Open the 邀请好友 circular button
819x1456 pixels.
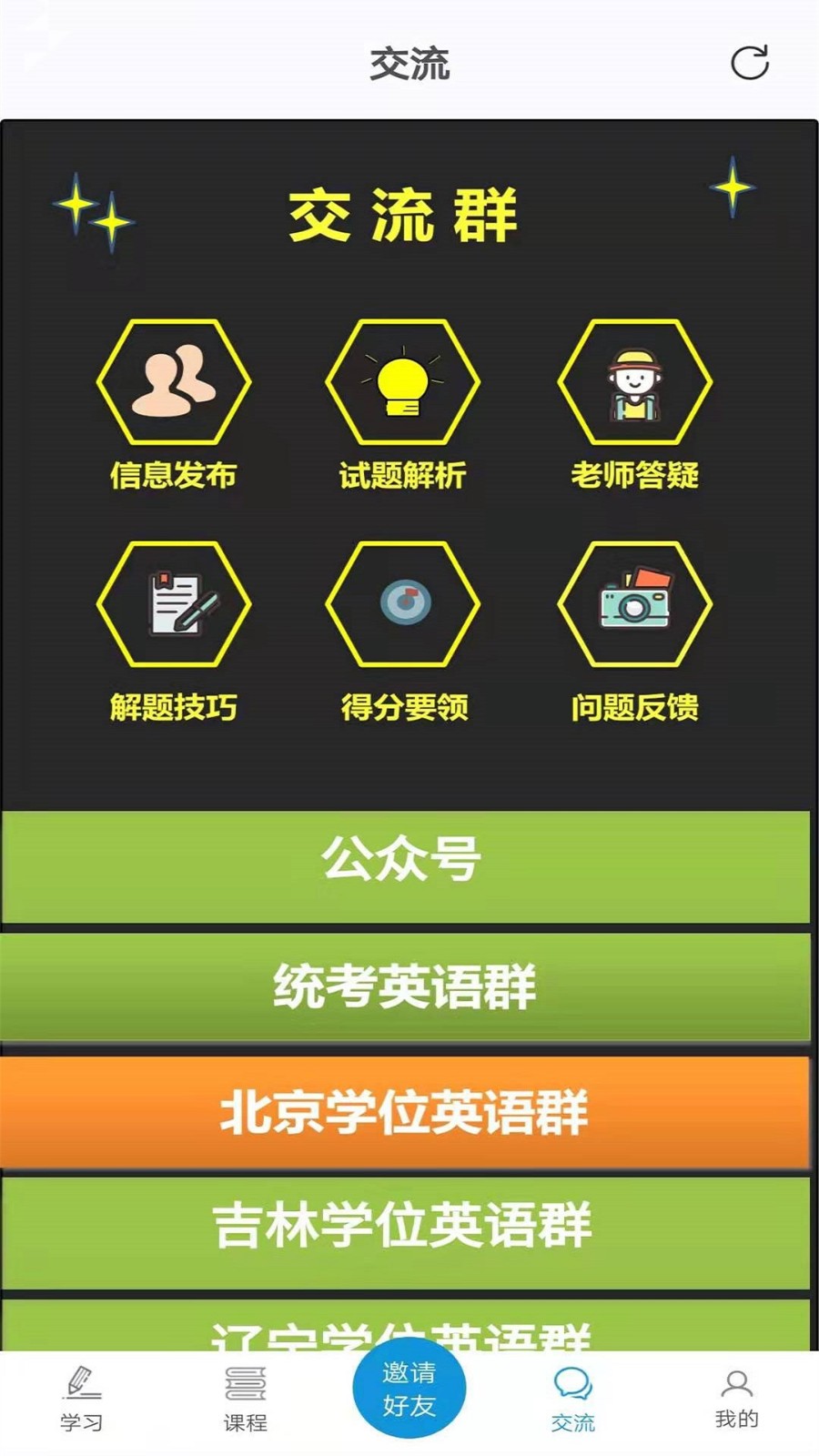(x=407, y=1385)
